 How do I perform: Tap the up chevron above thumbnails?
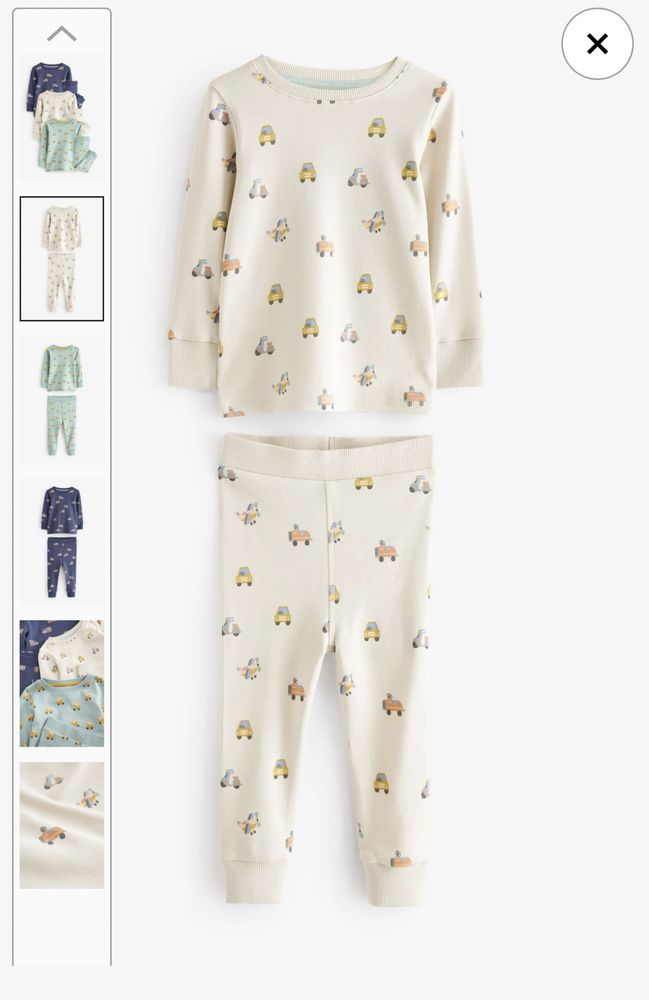62,33
